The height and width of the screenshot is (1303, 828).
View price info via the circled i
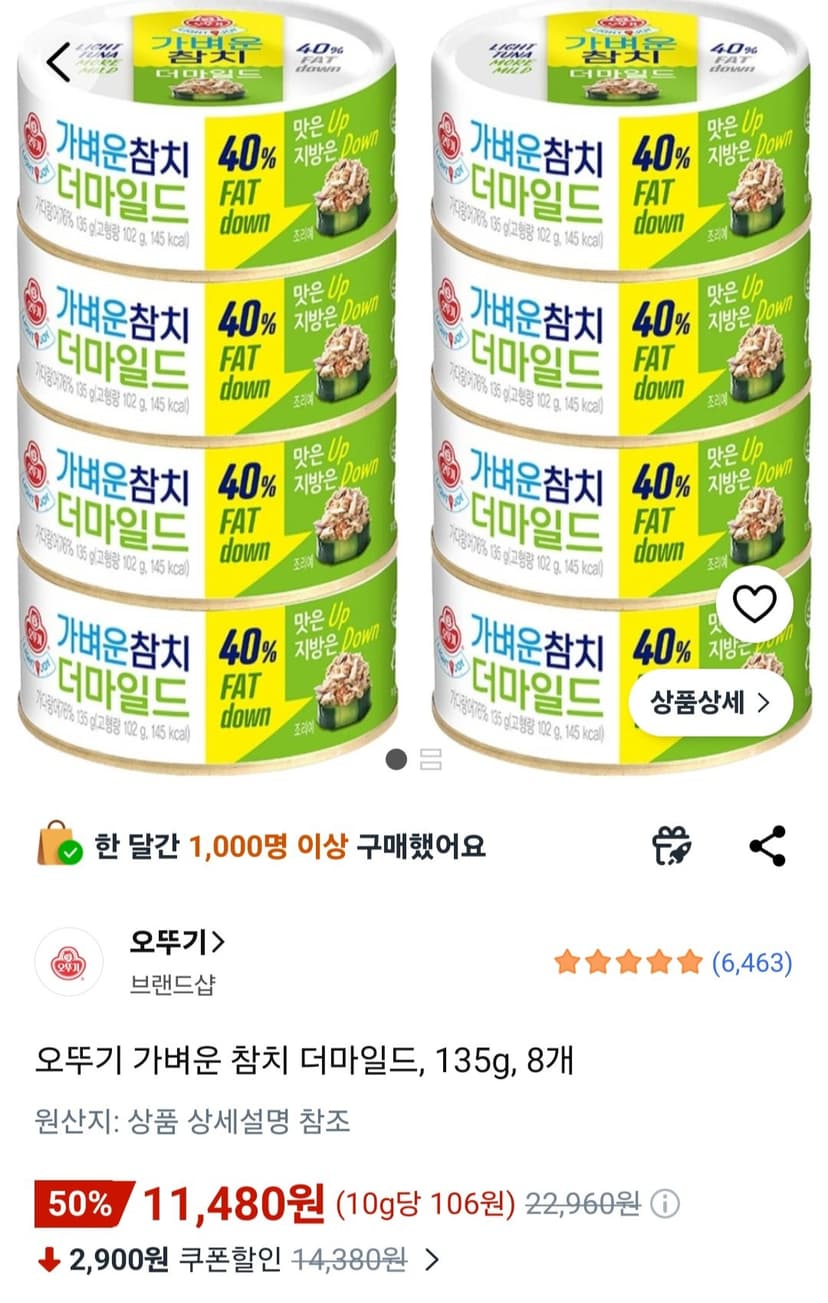667,1201
